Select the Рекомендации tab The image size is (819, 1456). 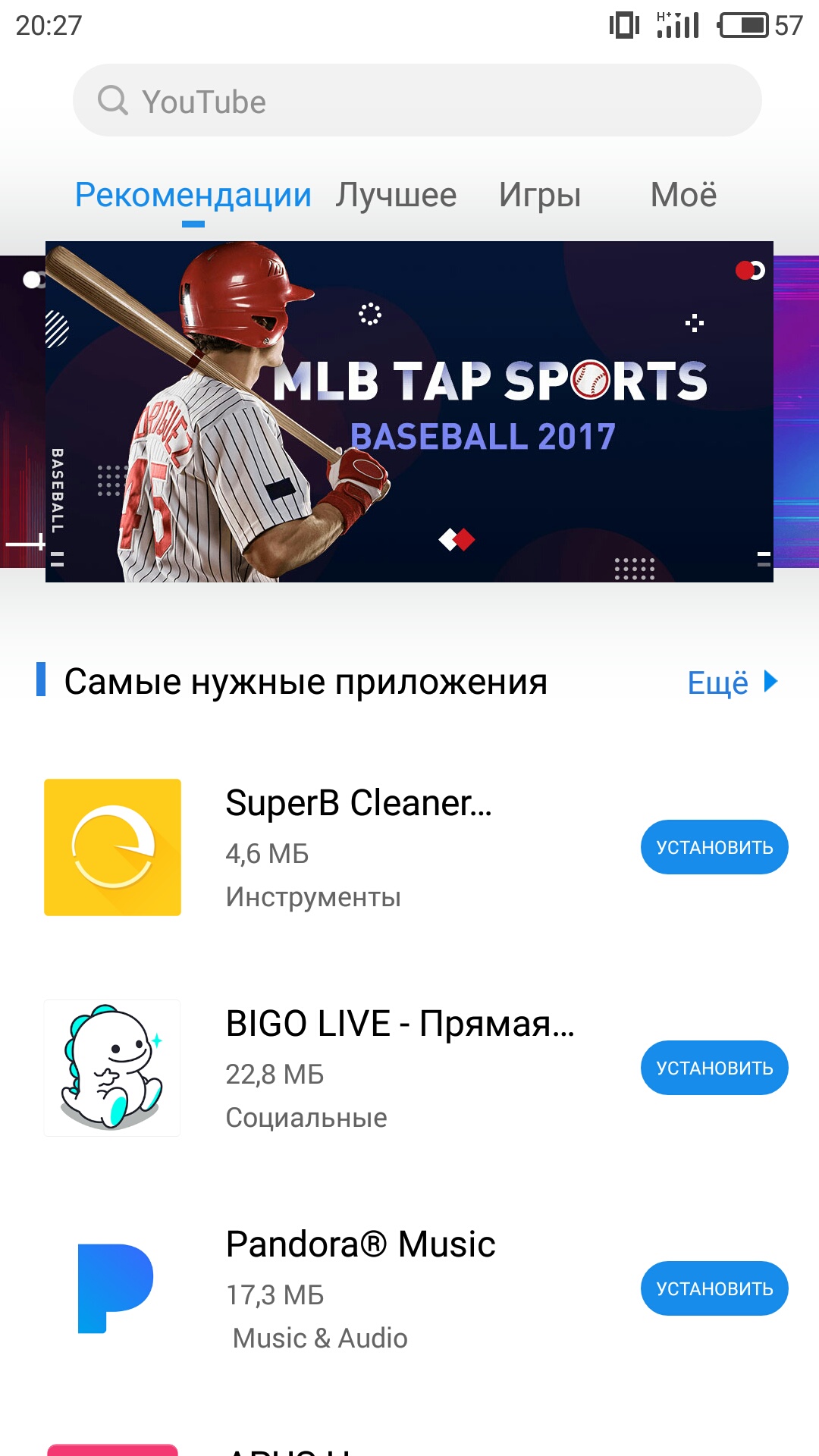pyautogui.click(x=193, y=196)
